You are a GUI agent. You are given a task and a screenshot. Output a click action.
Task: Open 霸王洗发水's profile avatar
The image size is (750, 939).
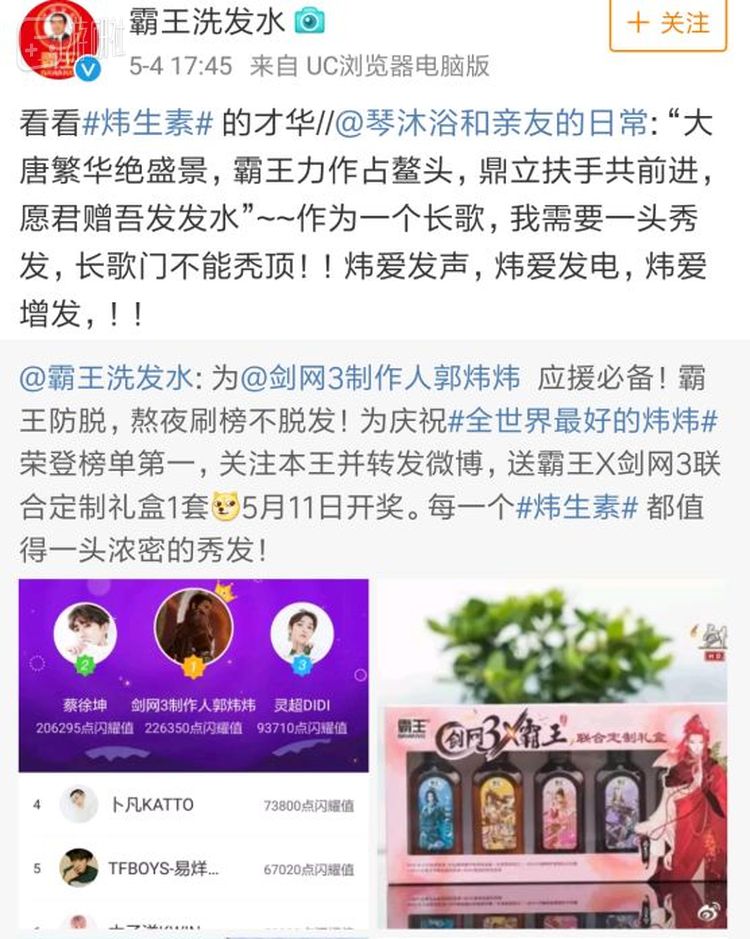(57, 38)
